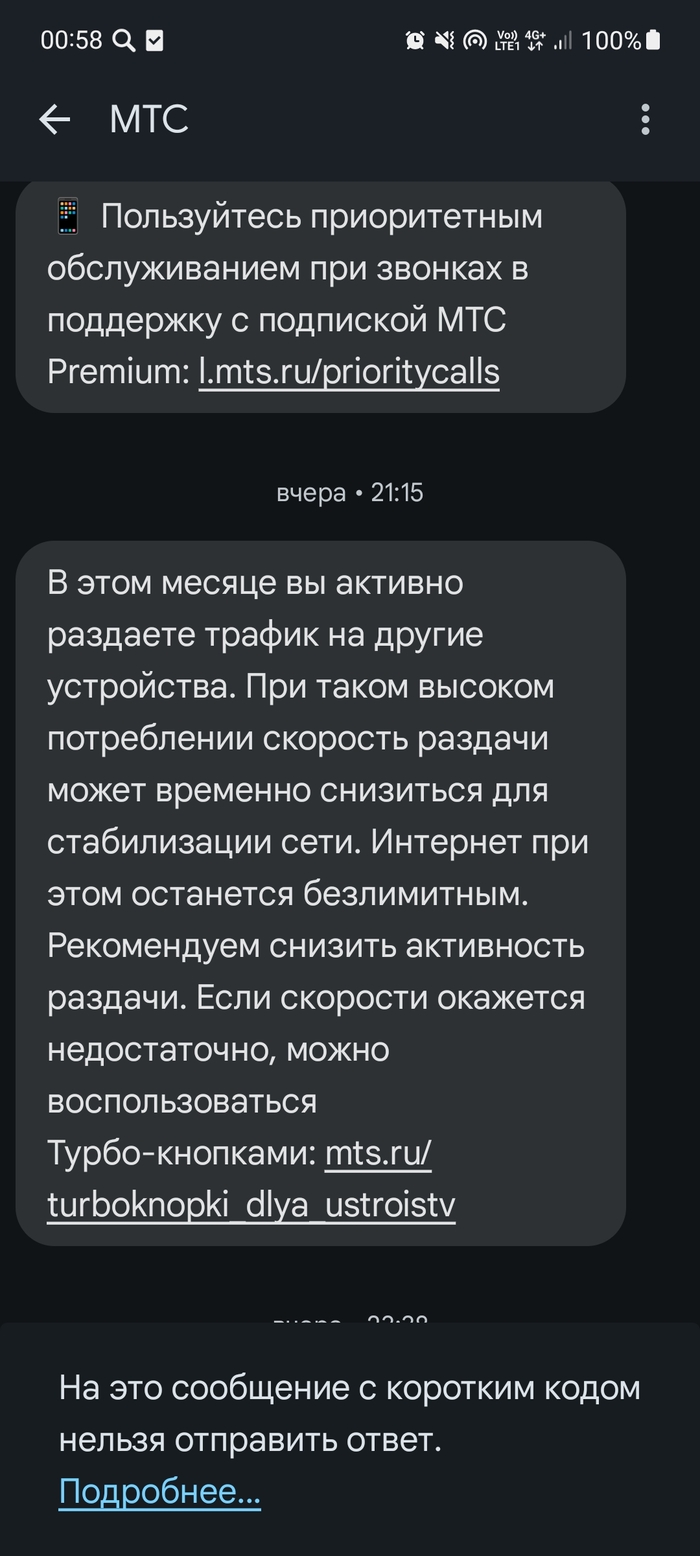Tap the Подробнее… link

pyautogui.click(x=159, y=1492)
